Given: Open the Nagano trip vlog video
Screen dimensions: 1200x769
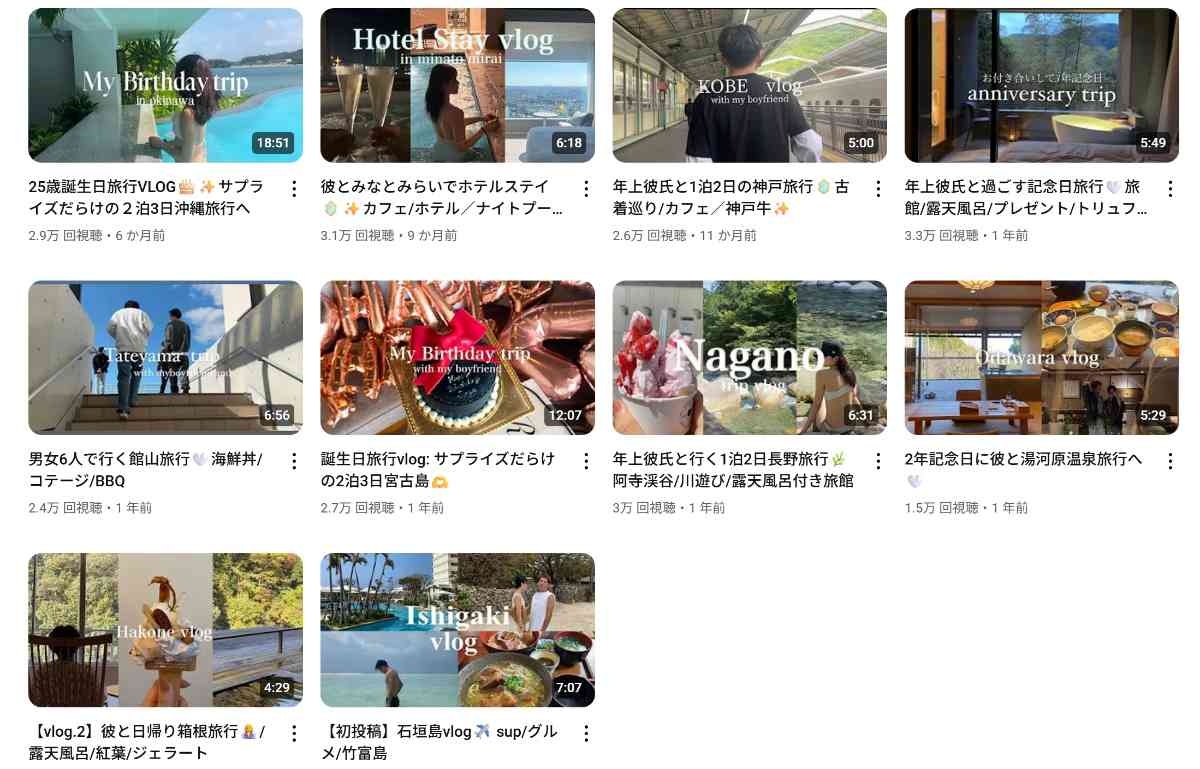Looking at the screenshot, I should click(749, 357).
